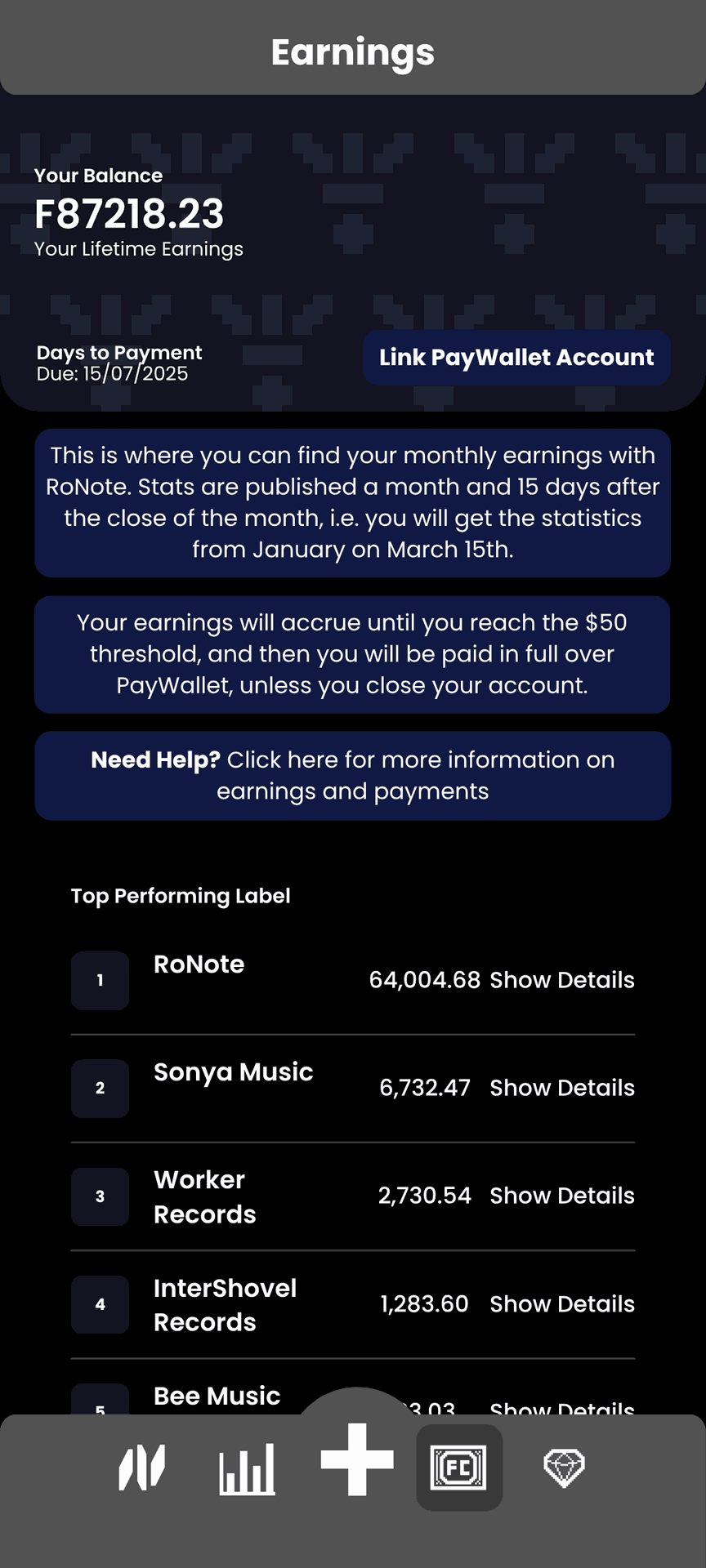This screenshot has height=1568, width=706.
Task: Tap the Link PayWallet Account button
Action: pos(516,358)
